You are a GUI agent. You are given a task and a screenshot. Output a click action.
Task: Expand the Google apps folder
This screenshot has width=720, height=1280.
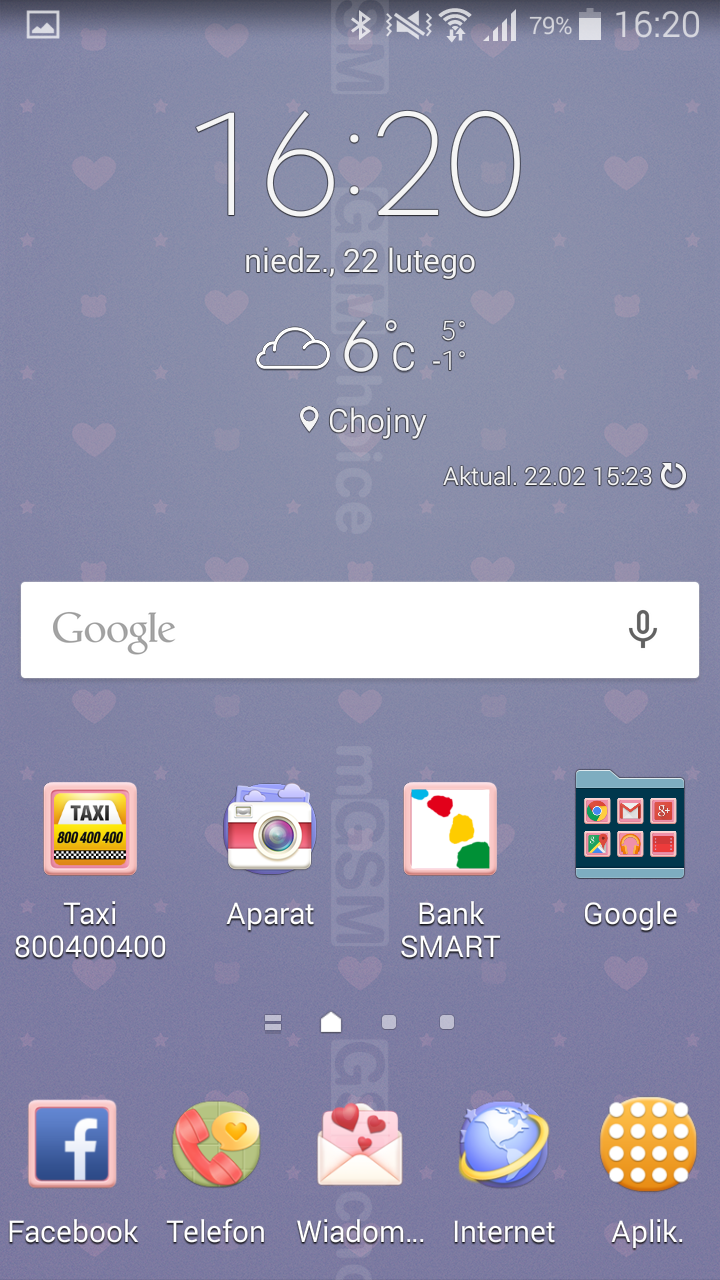(630, 825)
